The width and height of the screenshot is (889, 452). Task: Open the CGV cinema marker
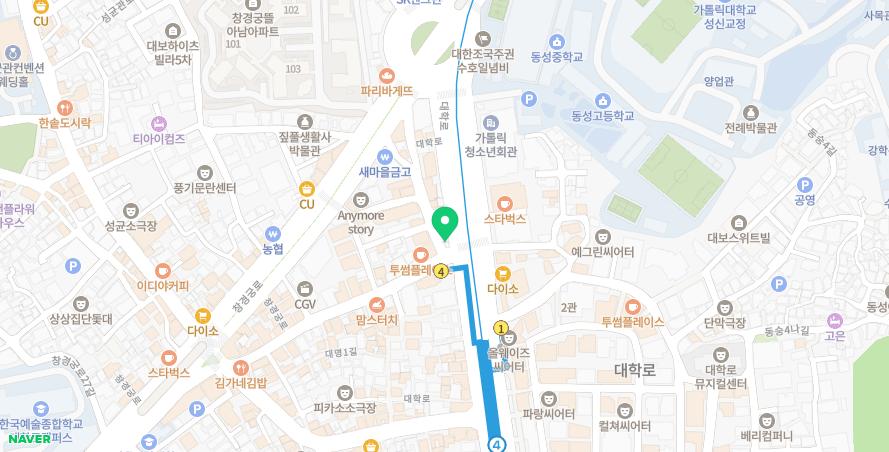click(305, 275)
